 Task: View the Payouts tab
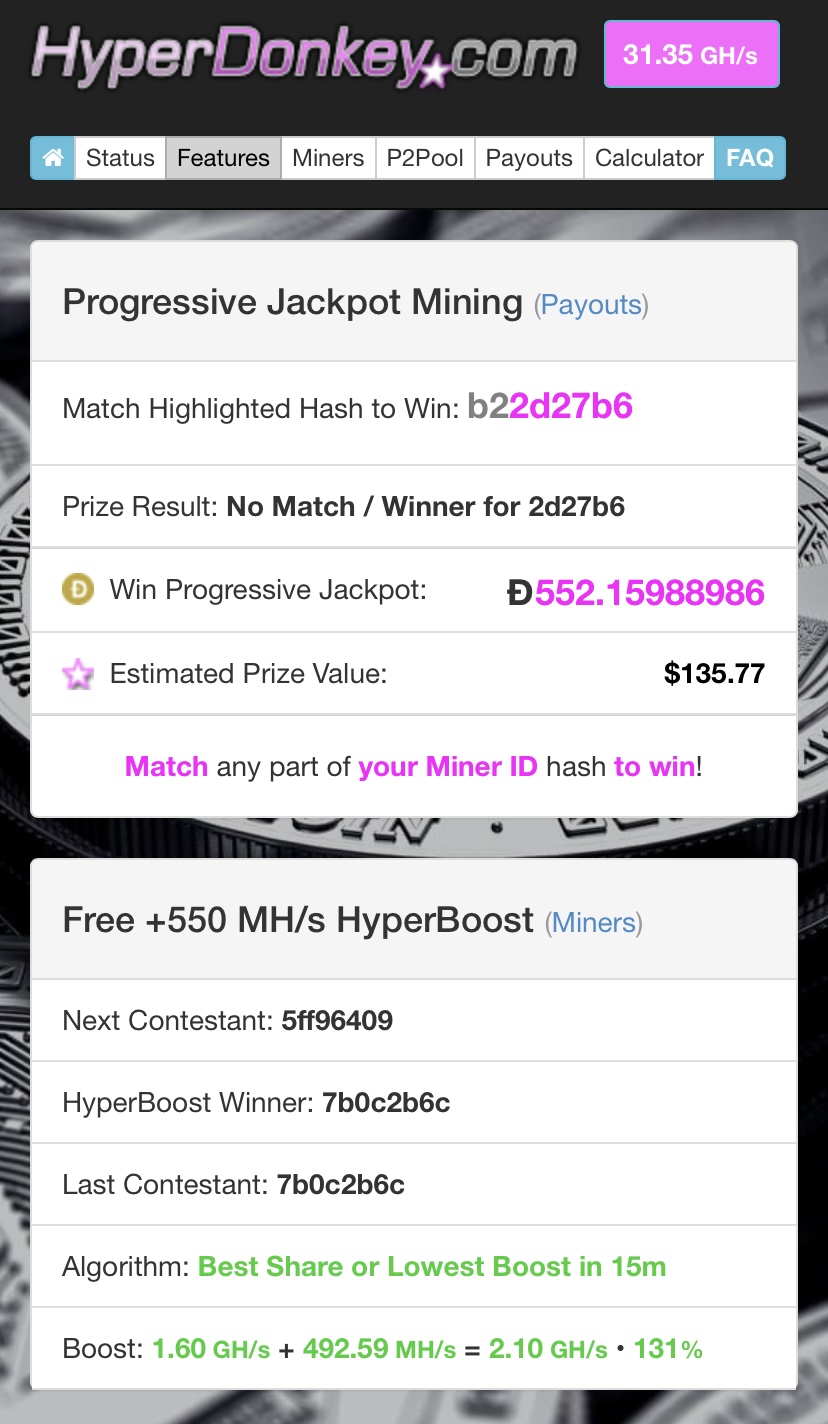(529, 158)
